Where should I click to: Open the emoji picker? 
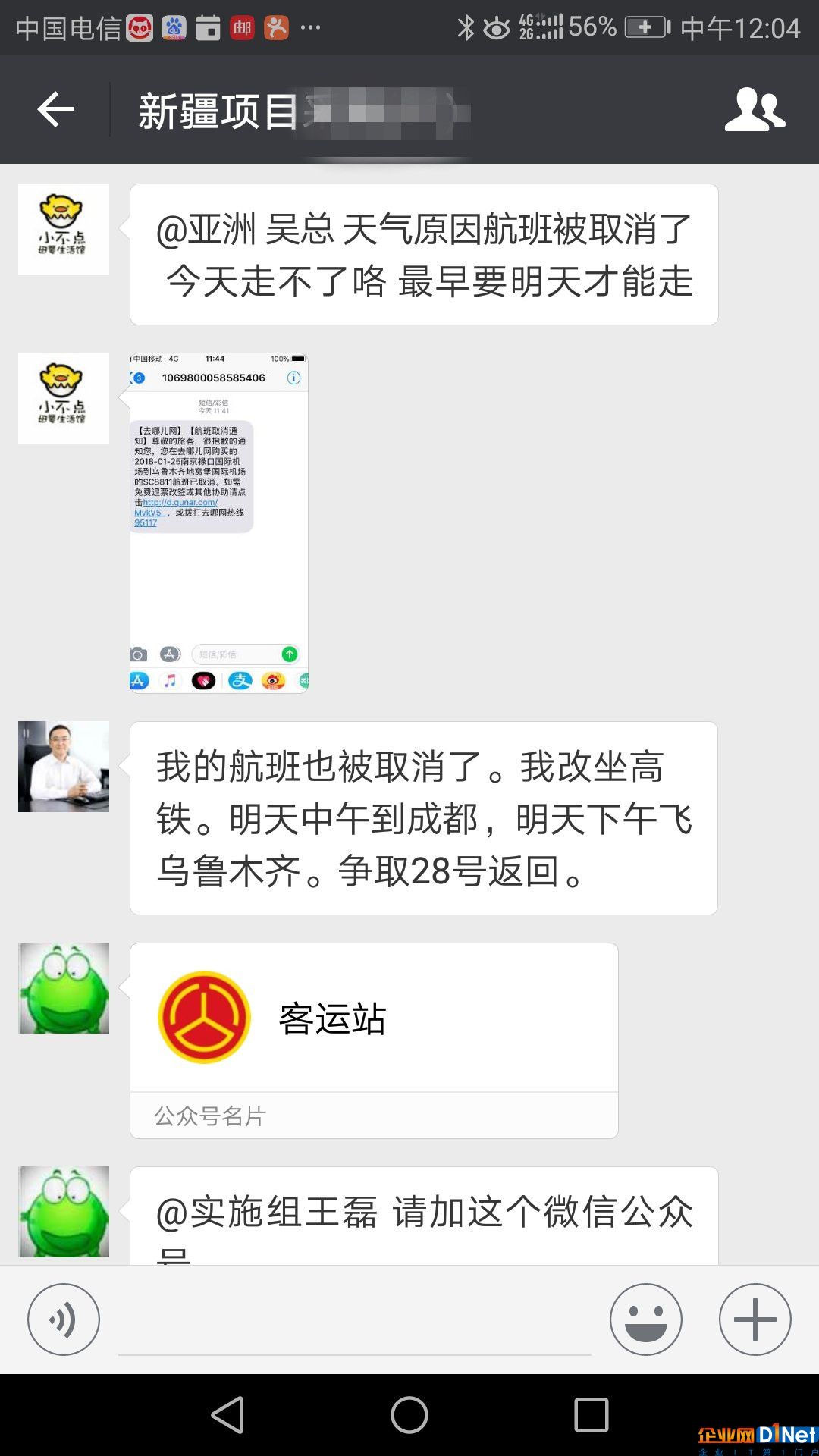645,1319
